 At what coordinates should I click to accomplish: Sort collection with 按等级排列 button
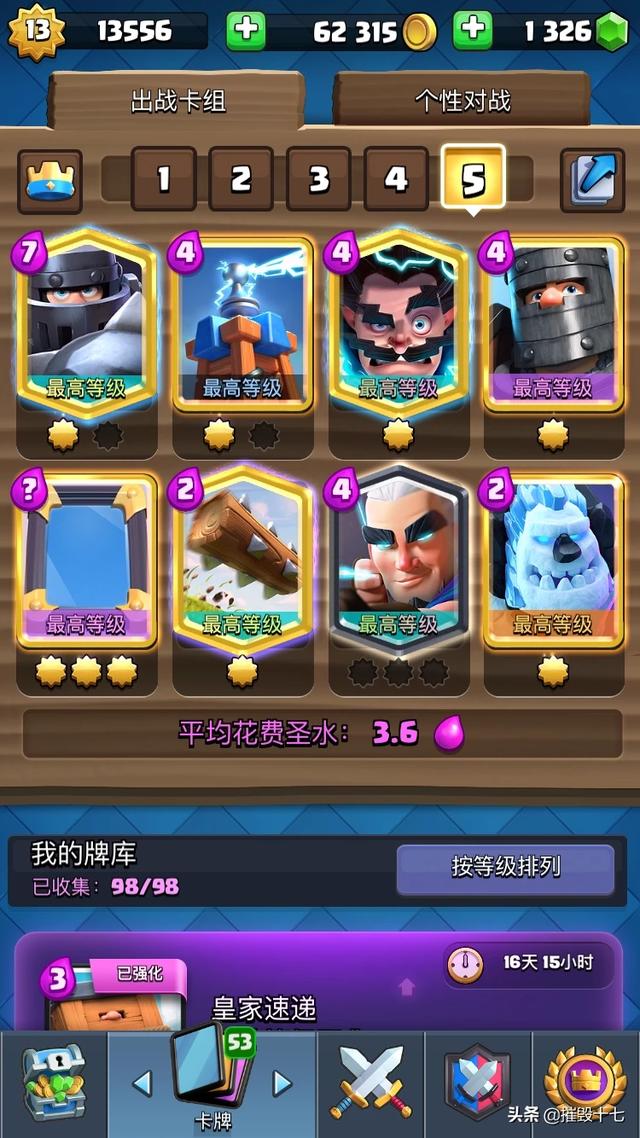pyautogui.click(x=505, y=868)
